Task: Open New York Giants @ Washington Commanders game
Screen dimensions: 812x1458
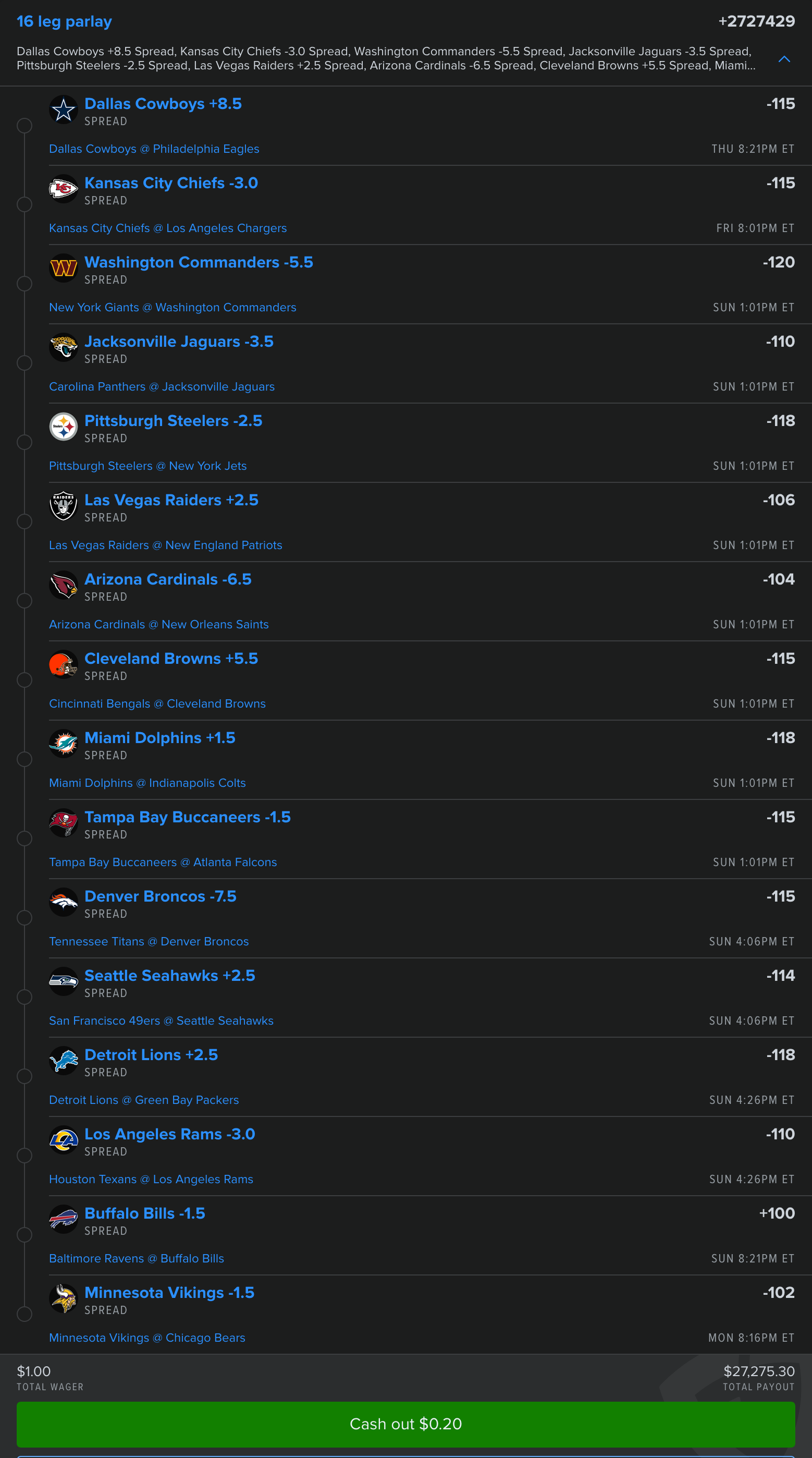Action: tap(173, 307)
